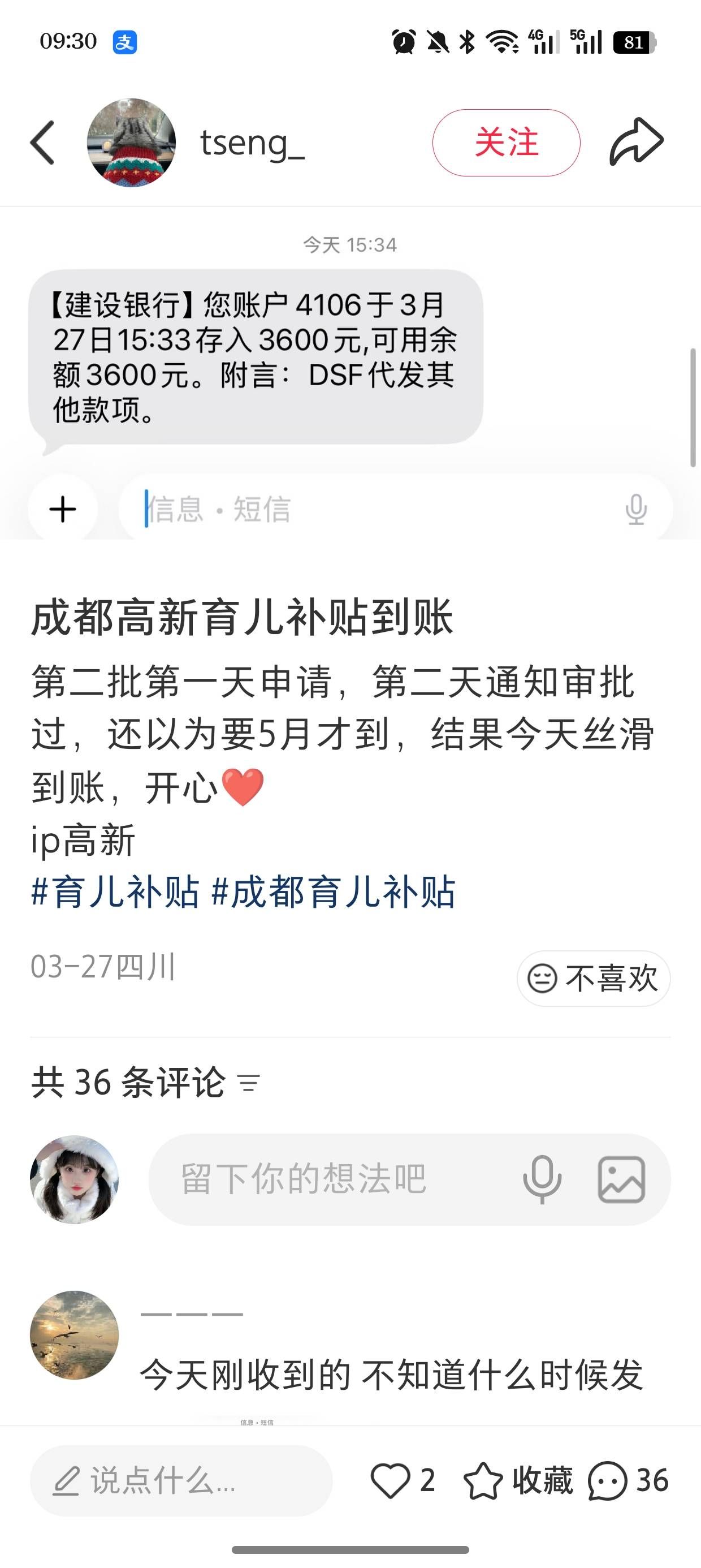Screen dimensions: 701x1568
Task: Open the first commenter's avatar
Action: [74, 1336]
